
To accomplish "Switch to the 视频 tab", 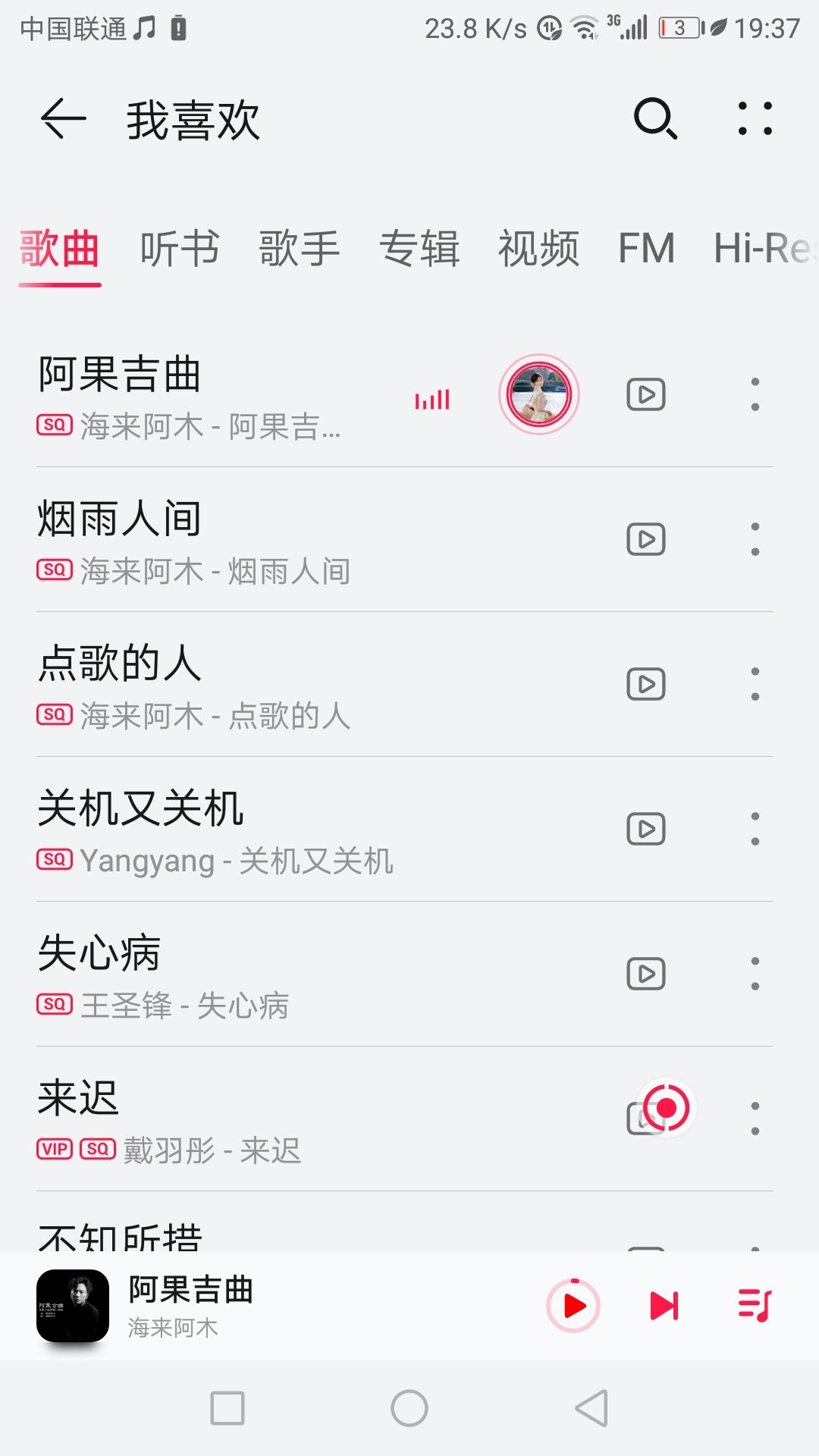I will [538, 249].
